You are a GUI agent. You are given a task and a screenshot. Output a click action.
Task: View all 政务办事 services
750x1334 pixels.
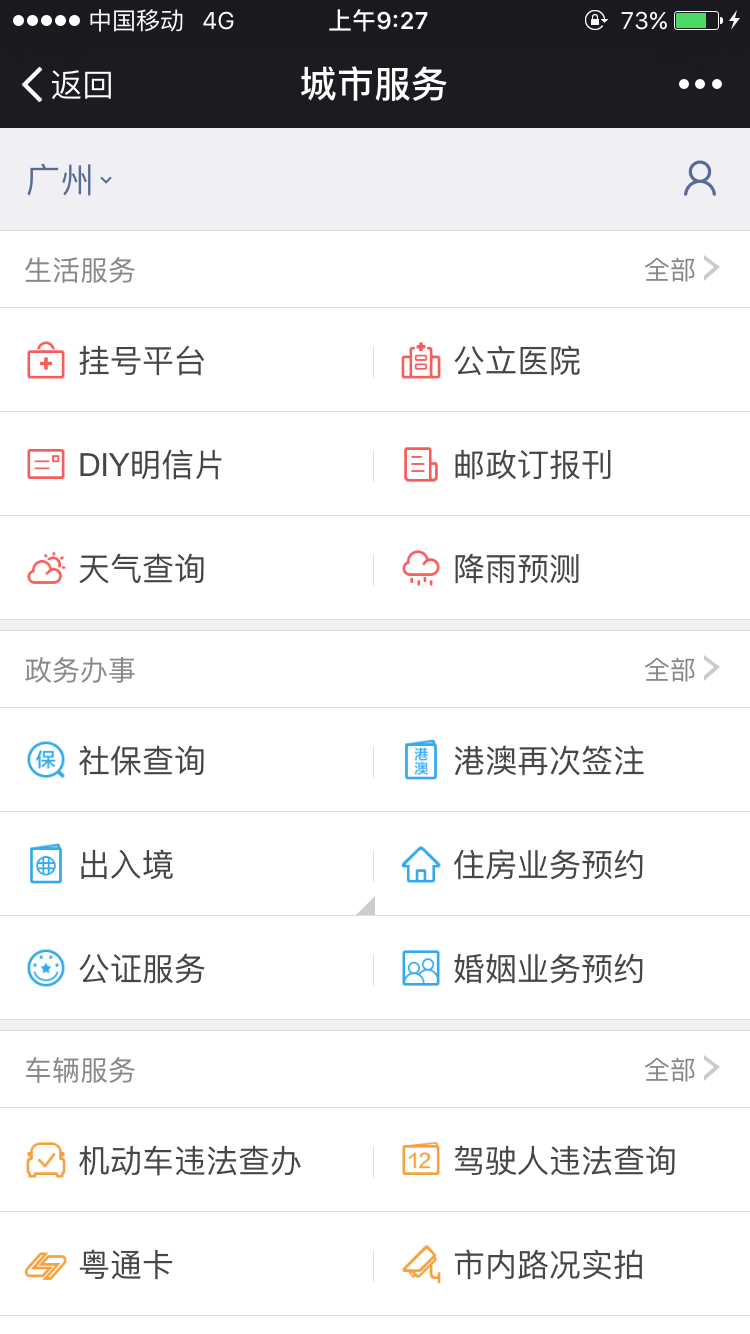pos(681,669)
